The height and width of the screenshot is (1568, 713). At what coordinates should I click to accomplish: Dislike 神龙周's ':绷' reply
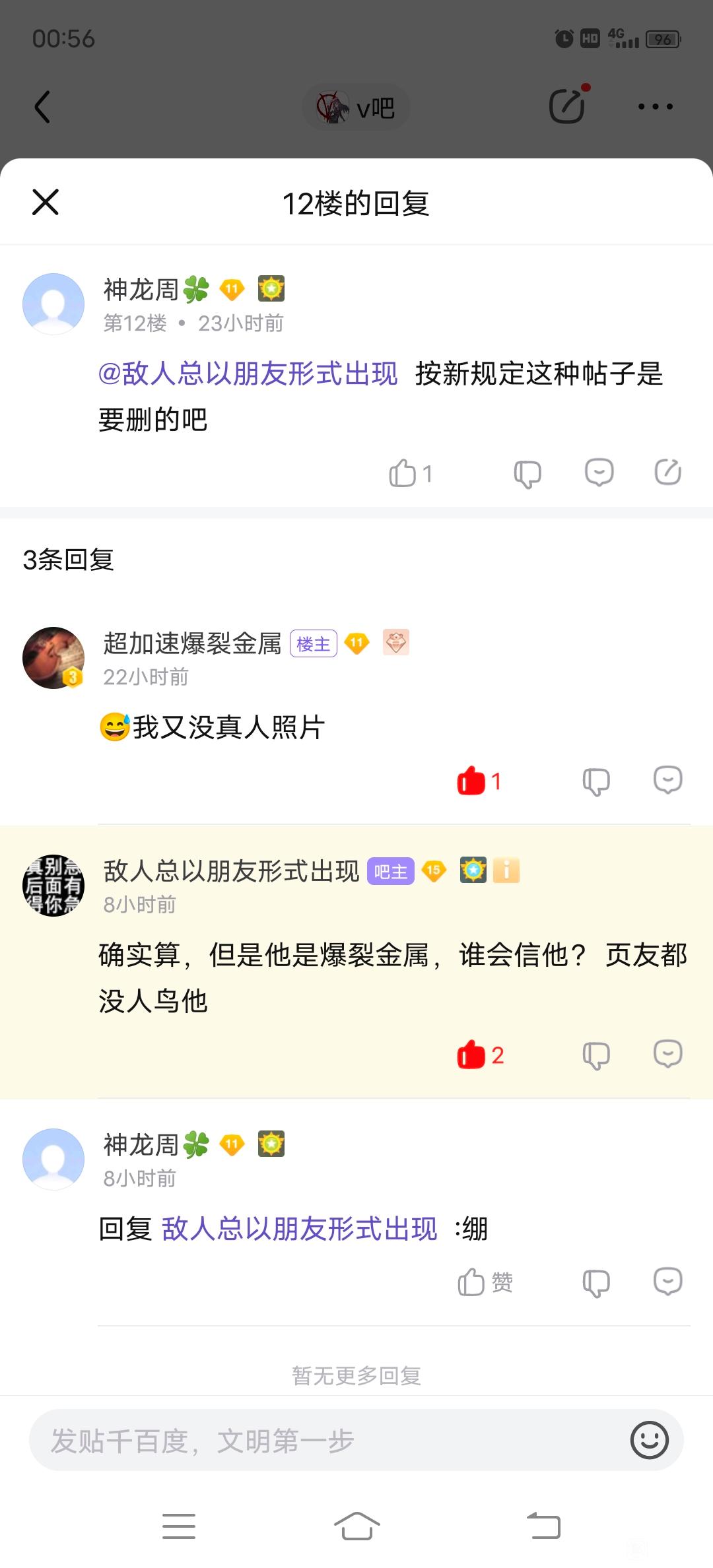[x=596, y=1283]
